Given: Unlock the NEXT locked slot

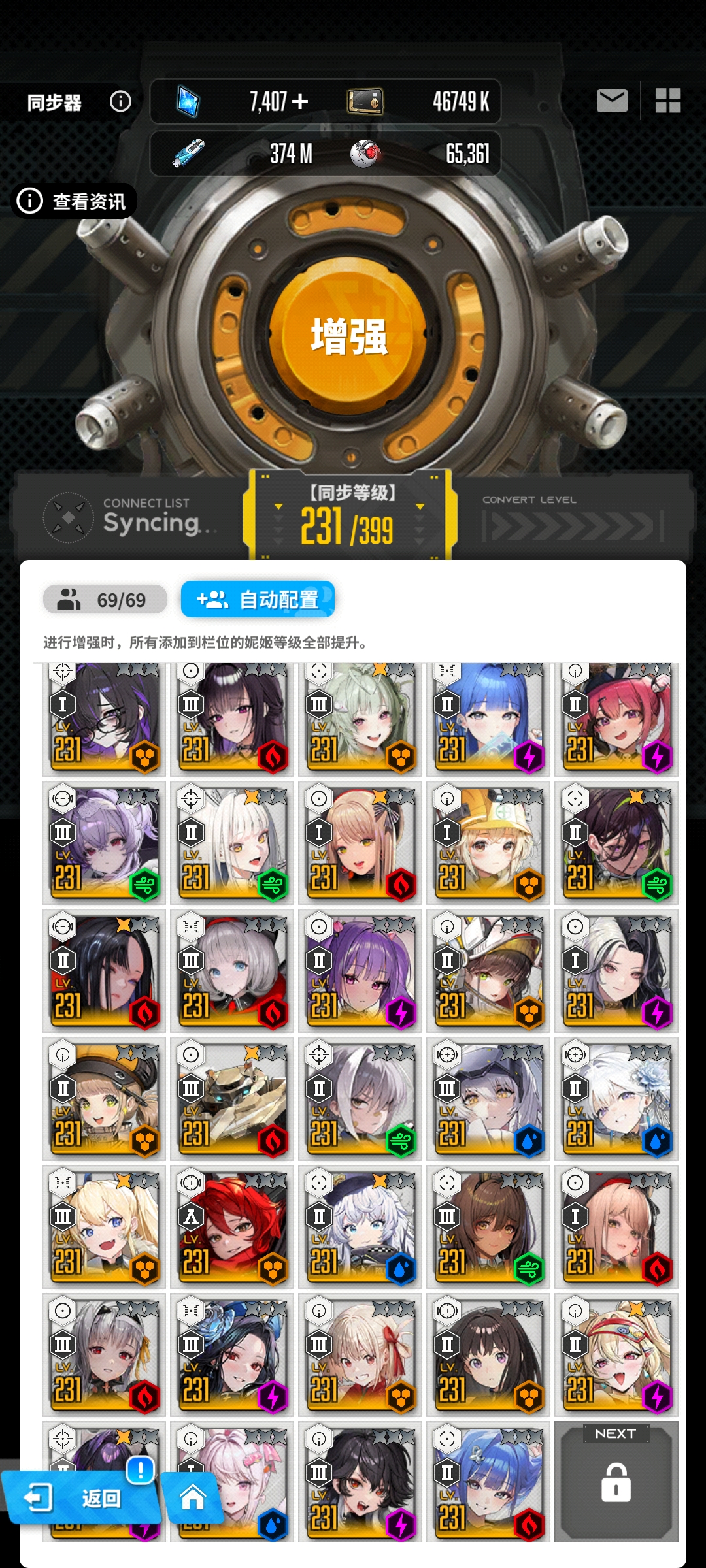Looking at the screenshot, I should coord(616,1482).
